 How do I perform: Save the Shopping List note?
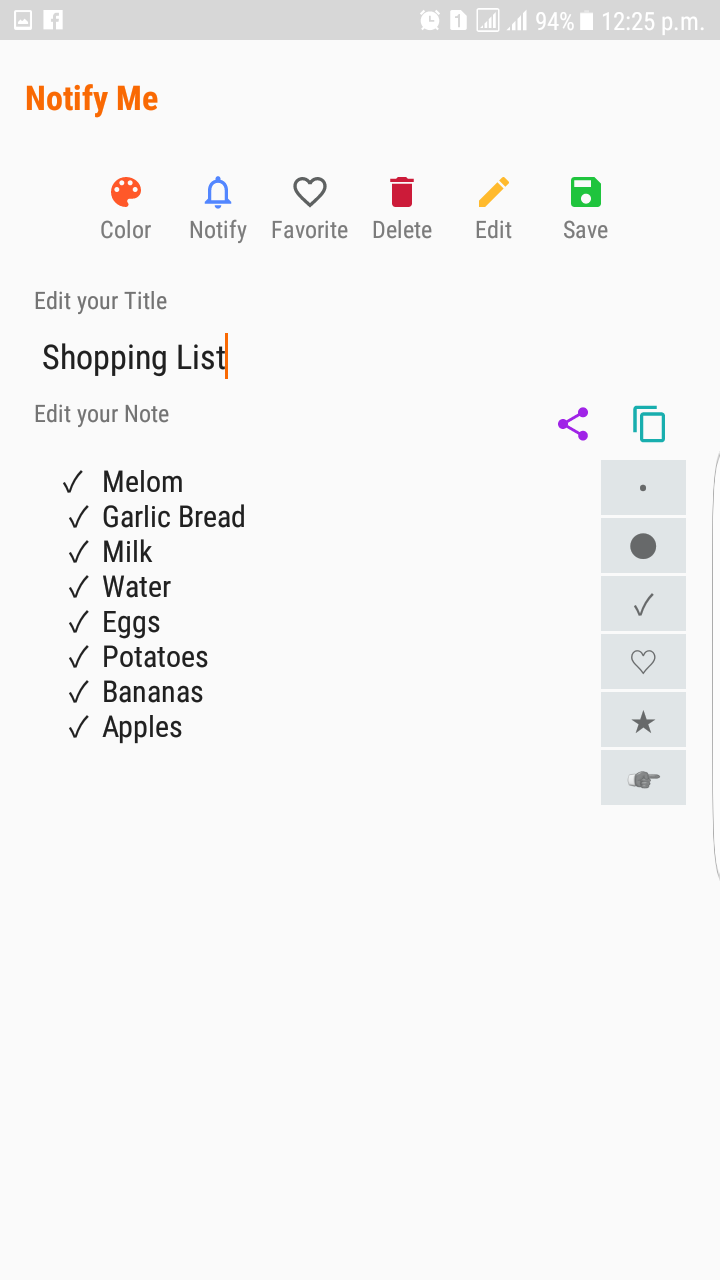(x=585, y=208)
